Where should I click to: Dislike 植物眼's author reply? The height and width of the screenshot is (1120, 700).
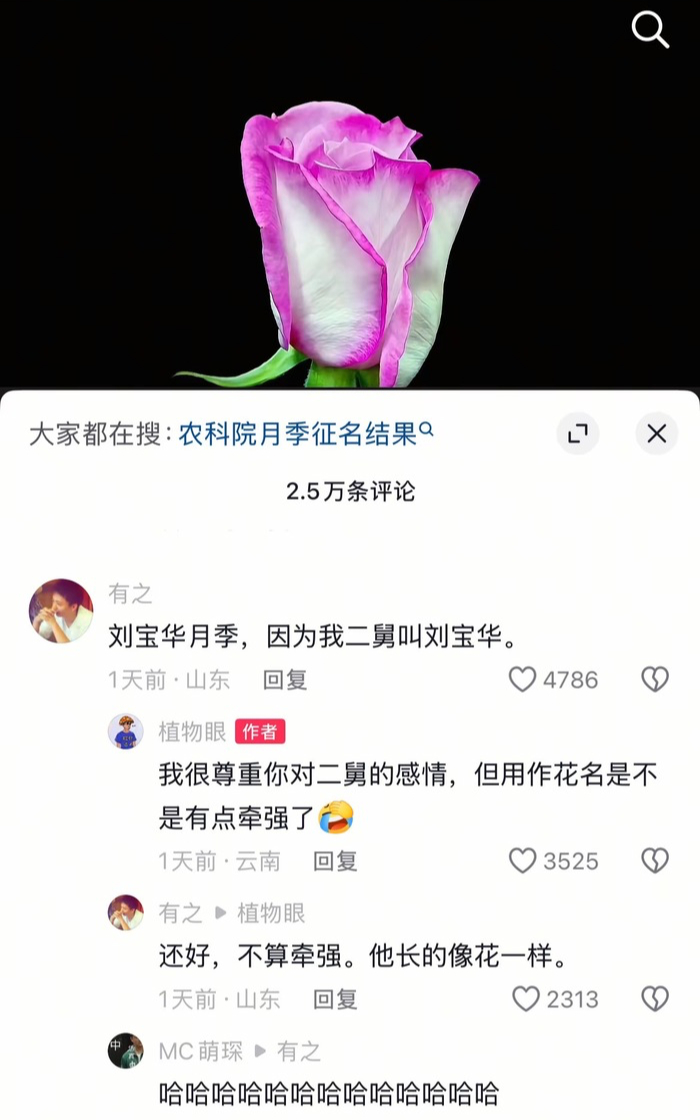tap(655, 860)
